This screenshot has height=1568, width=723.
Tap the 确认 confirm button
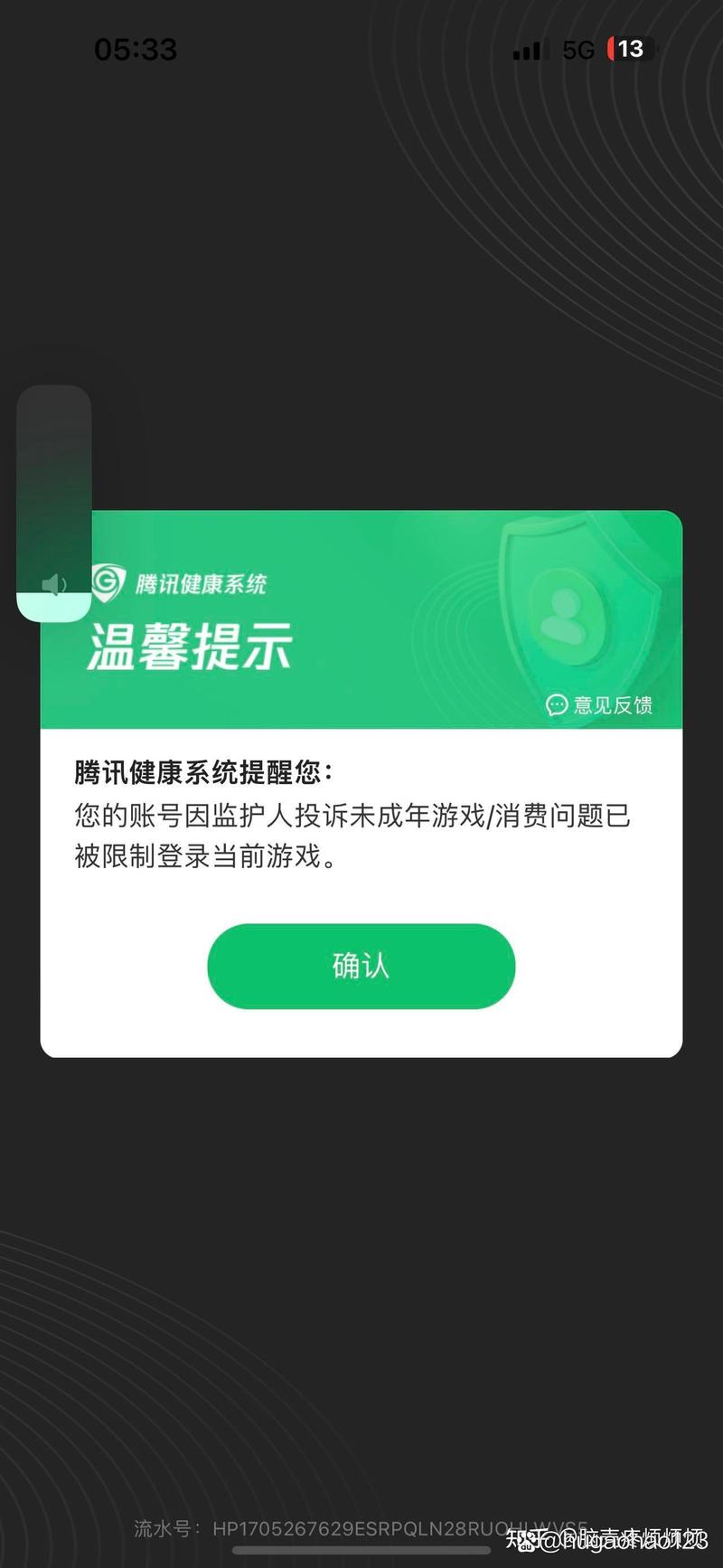pyautogui.click(x=361, y=966)
